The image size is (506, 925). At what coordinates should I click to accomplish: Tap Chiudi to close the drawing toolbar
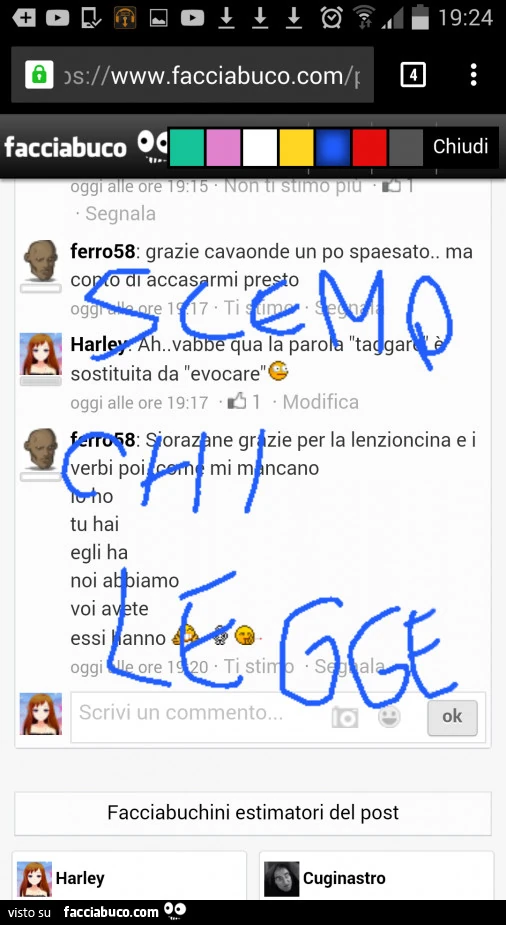[461, 146]
